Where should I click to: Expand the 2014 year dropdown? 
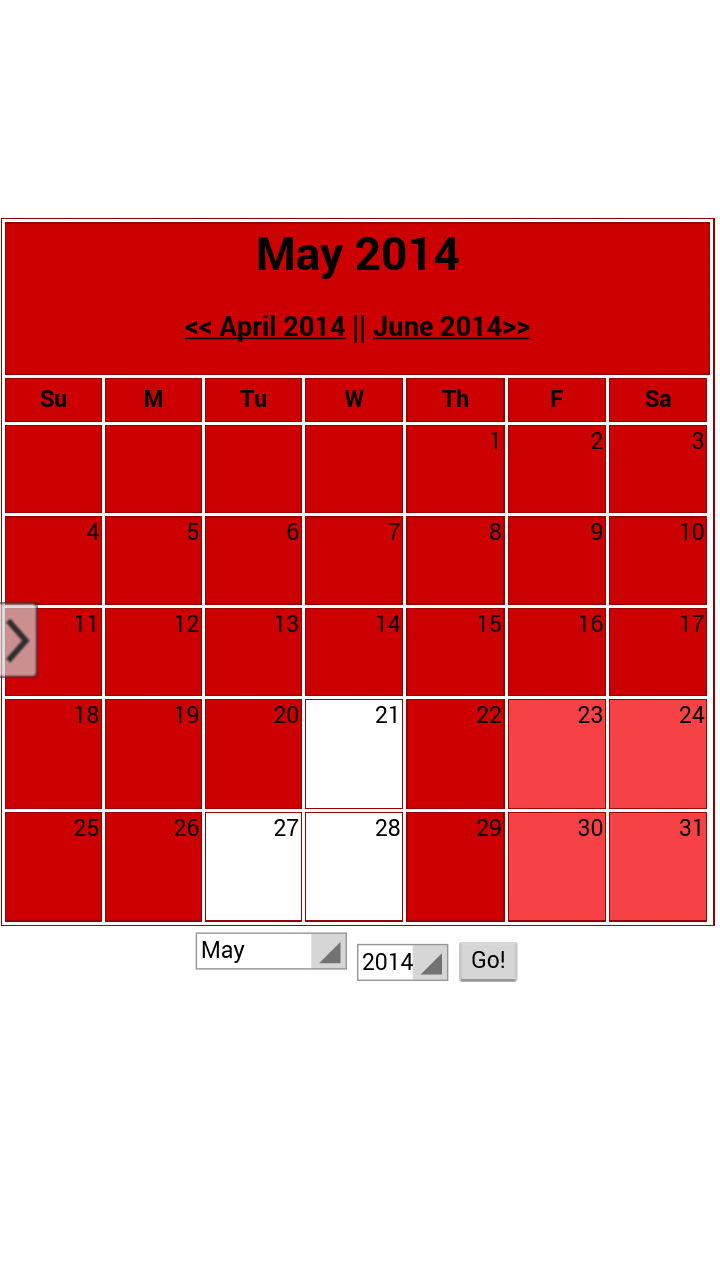[x=402, y=962]
